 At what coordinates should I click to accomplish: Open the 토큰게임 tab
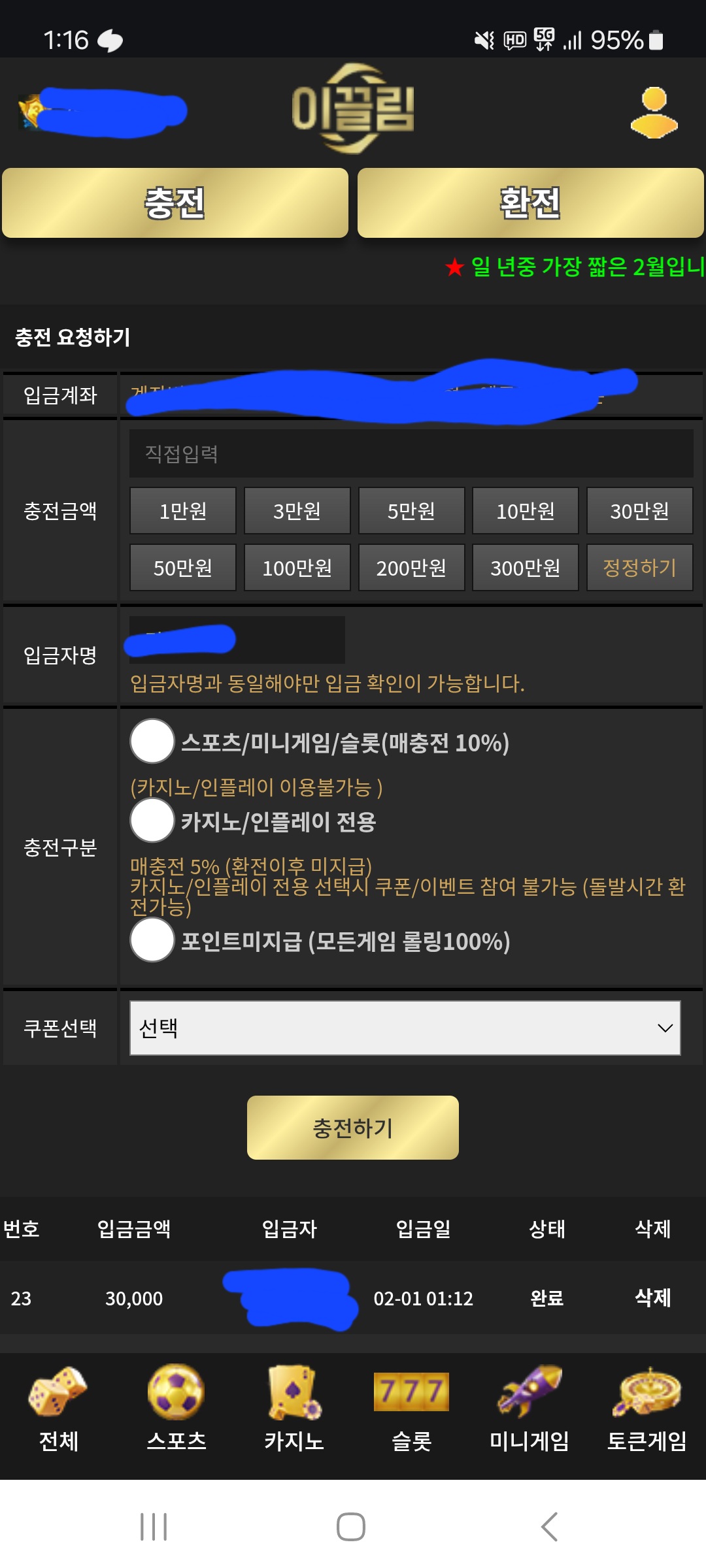[x=647, y=1408]
